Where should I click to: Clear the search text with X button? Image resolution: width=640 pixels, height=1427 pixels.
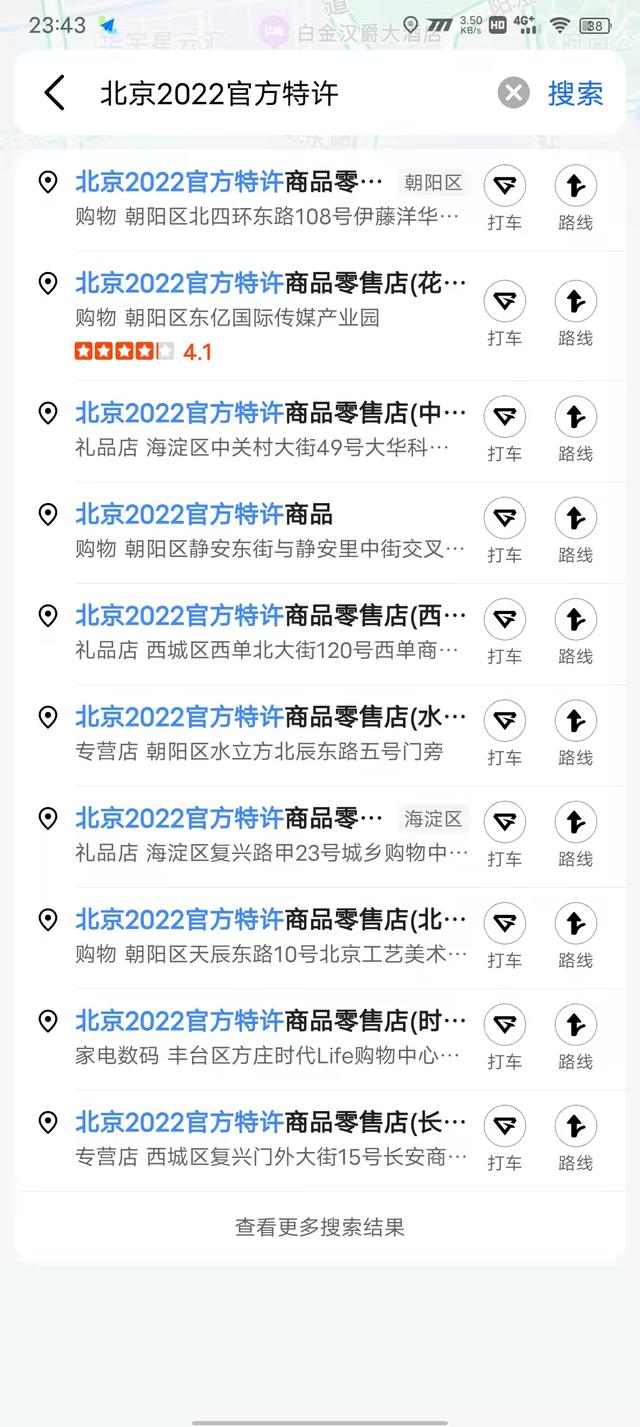coord(513,93)
